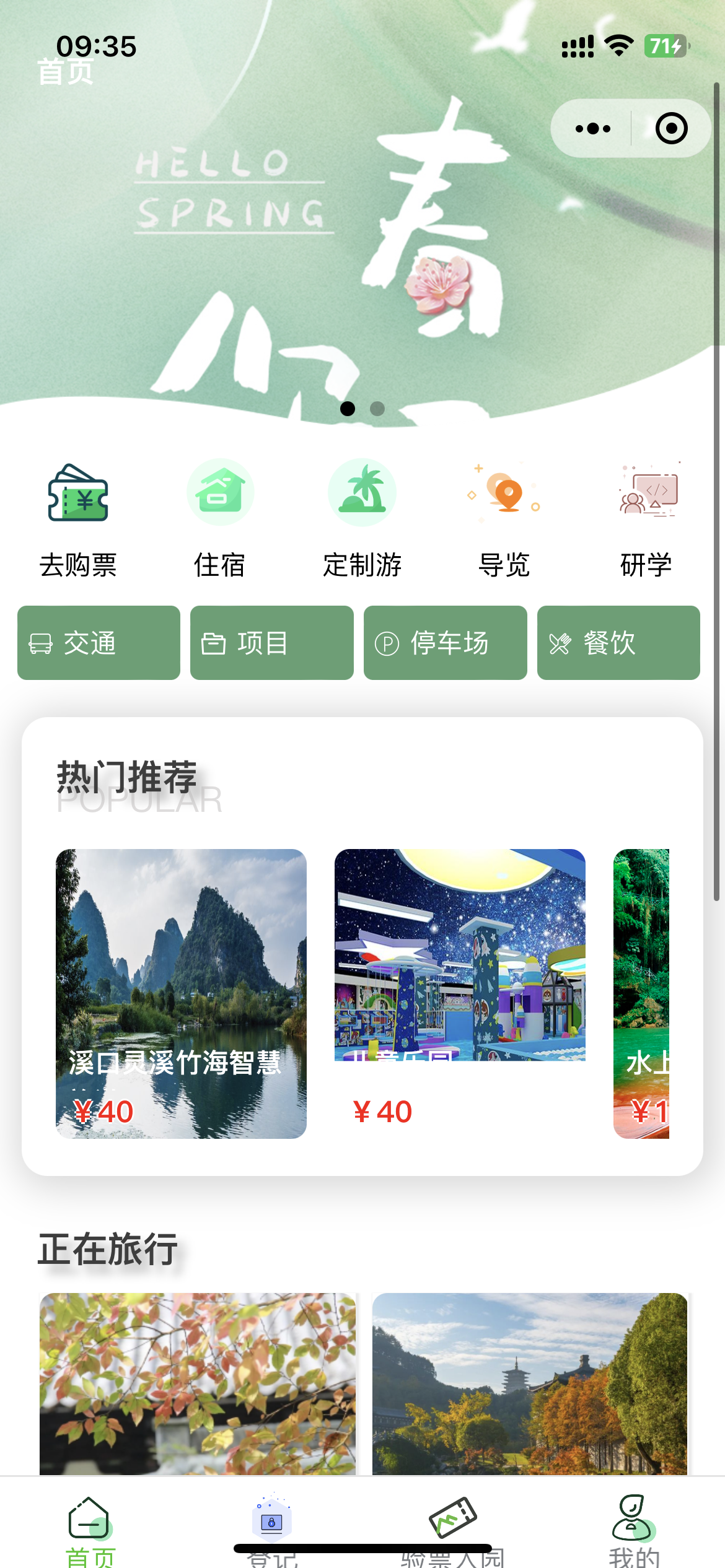The height and width of the screenshot is (1568, 725).
Task: Open the 停车场 parking button
Action: pyautogui.click(x=445, y=643)
